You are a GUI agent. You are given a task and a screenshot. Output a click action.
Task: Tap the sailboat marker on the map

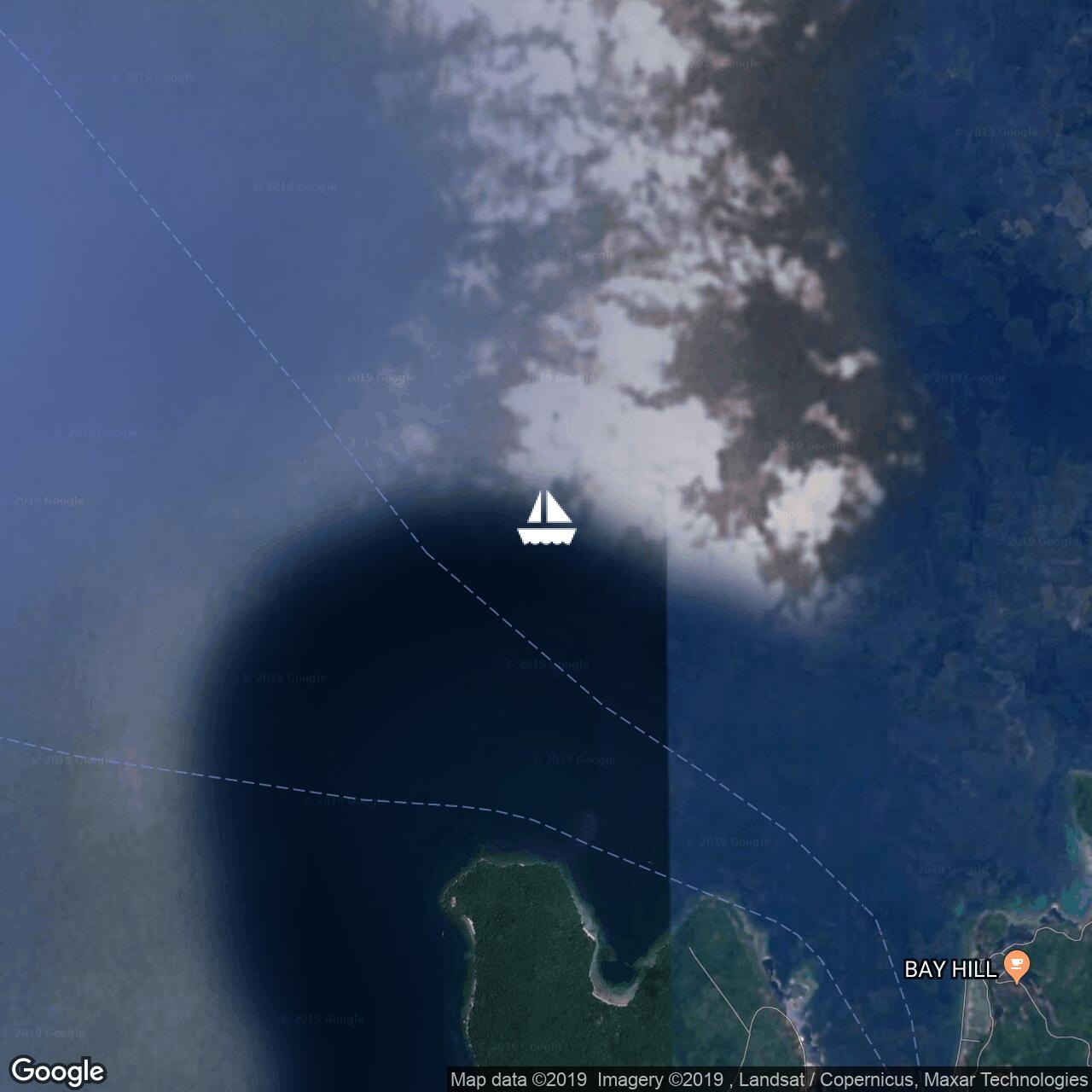[x=546, y=519]
